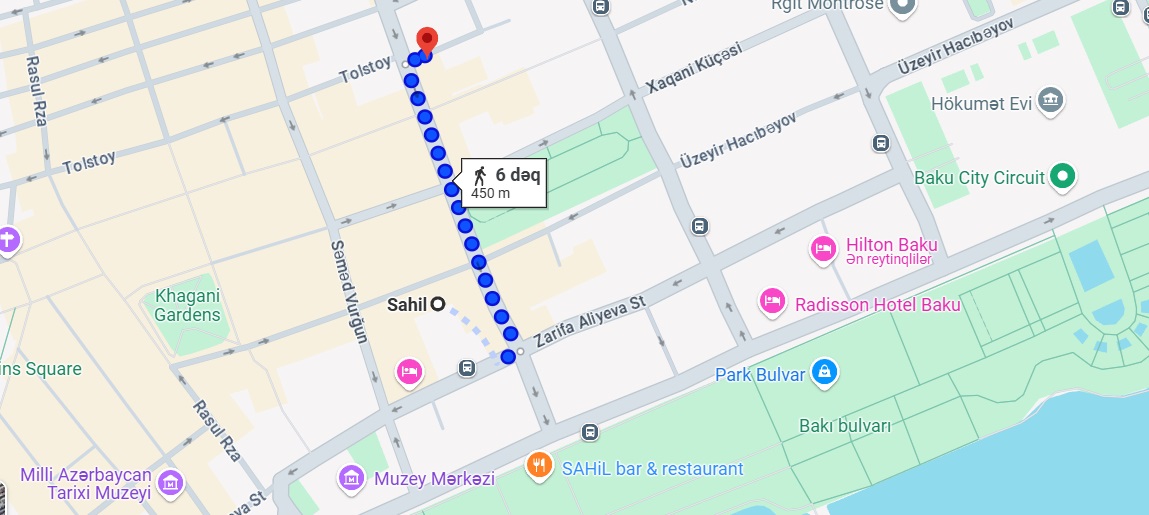
Task: Open the Montrose marker at top
Action: pyautogui.click(x=903, y=6)
